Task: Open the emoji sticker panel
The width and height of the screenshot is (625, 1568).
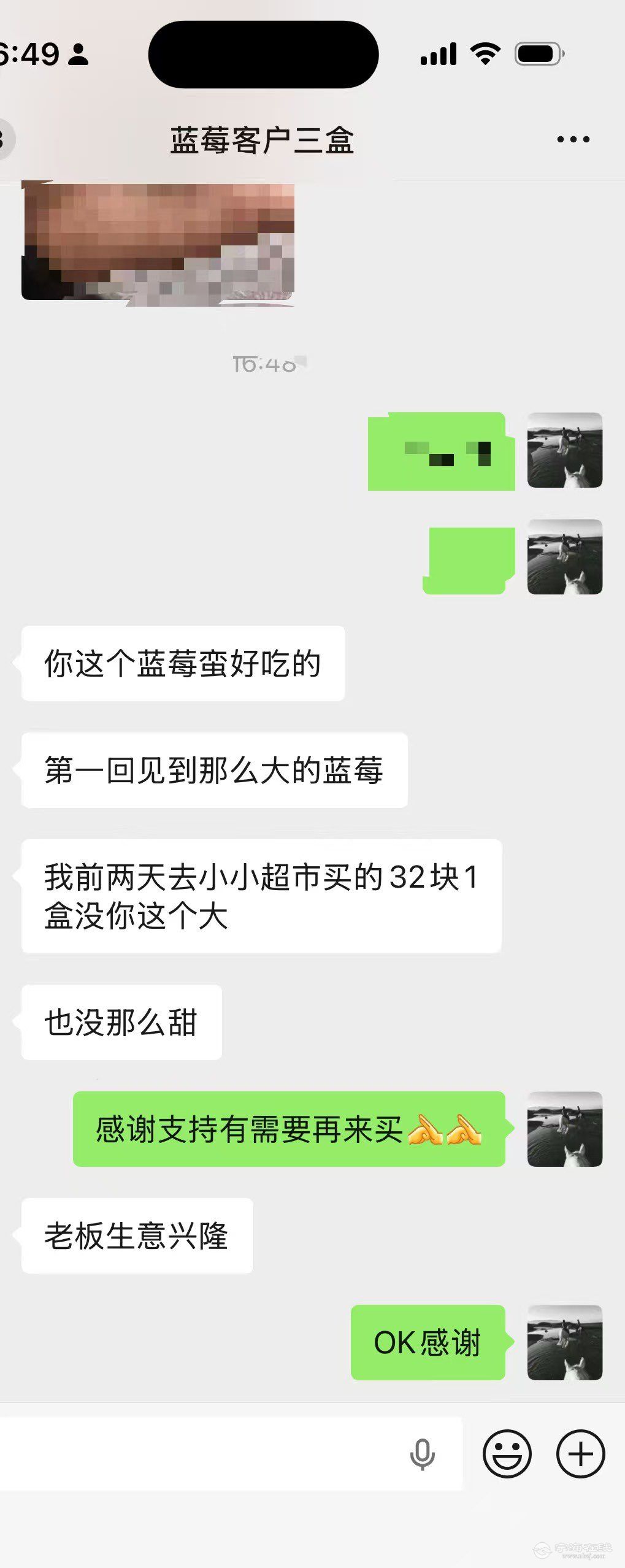Action: 507,1453
